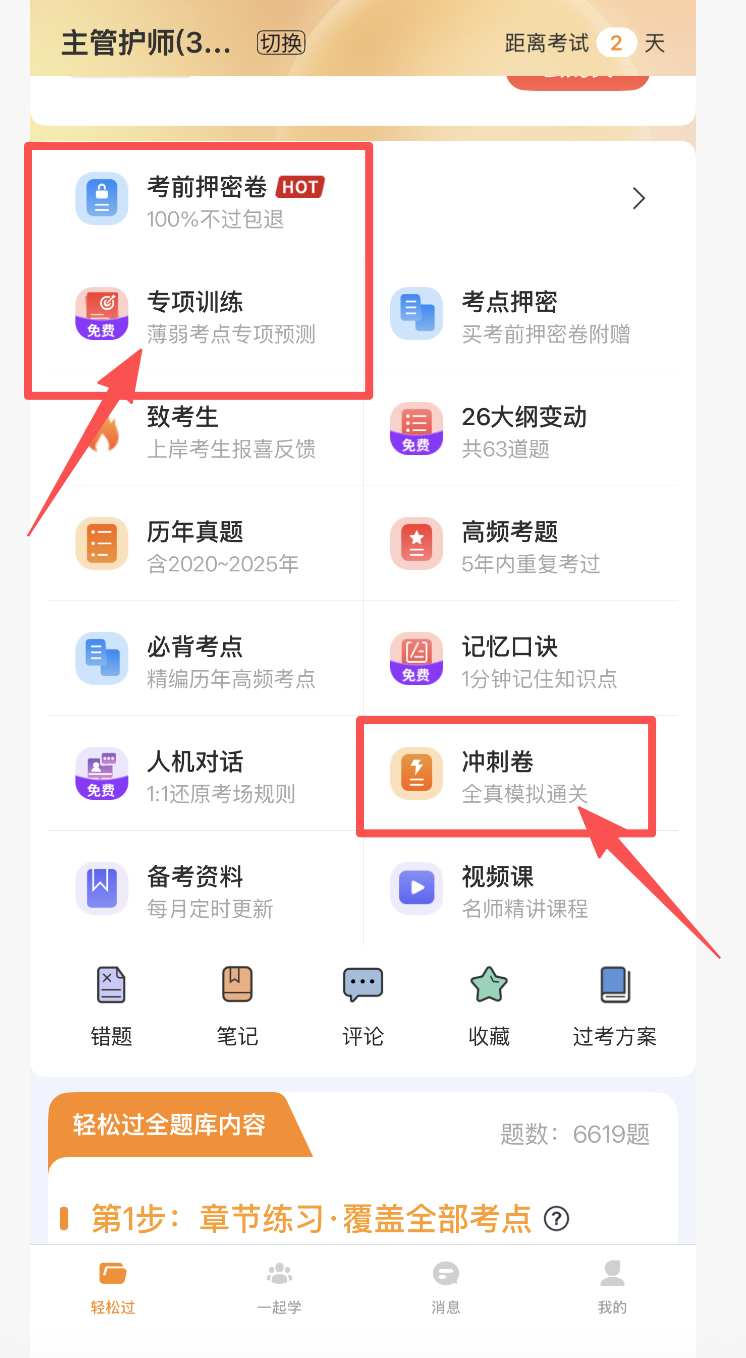Open 考前押密卷 HOT entry
Image resolution: width=746 pixels, height=1358 pixels.
(207, 200)
